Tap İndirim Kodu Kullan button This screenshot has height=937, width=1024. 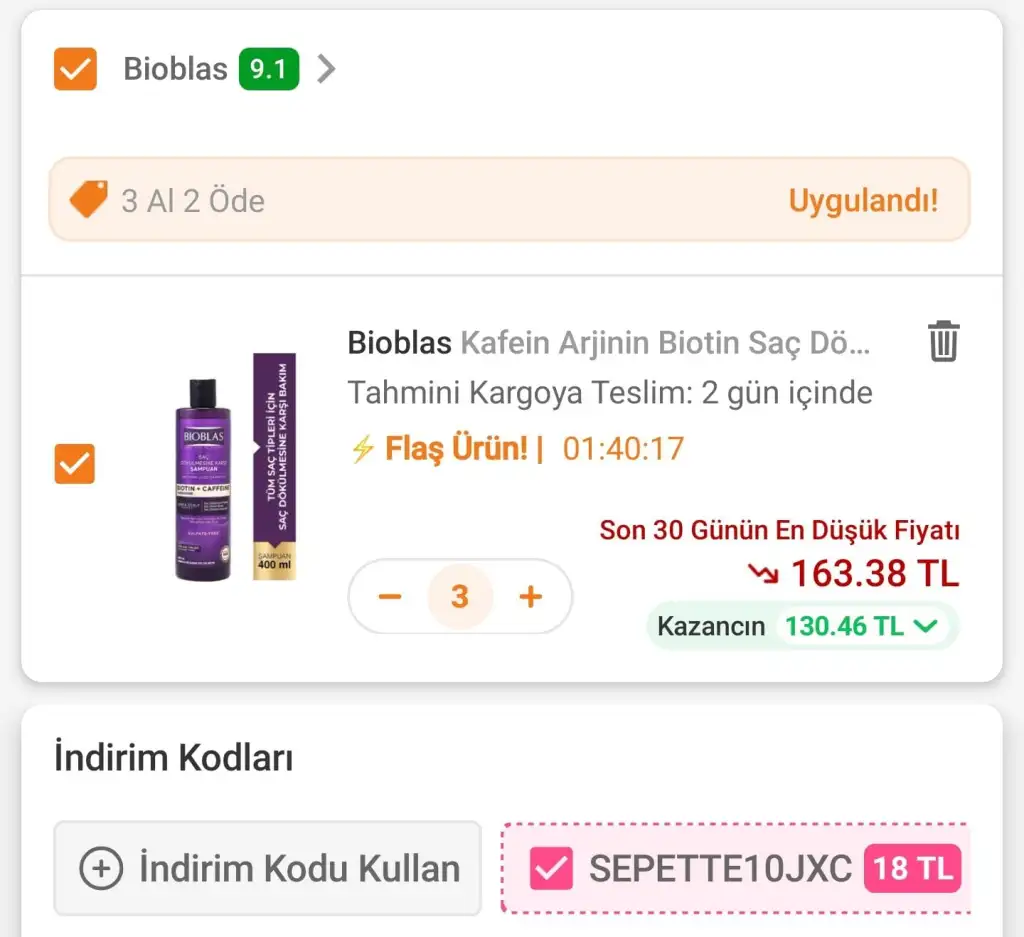tap(267, 868)
